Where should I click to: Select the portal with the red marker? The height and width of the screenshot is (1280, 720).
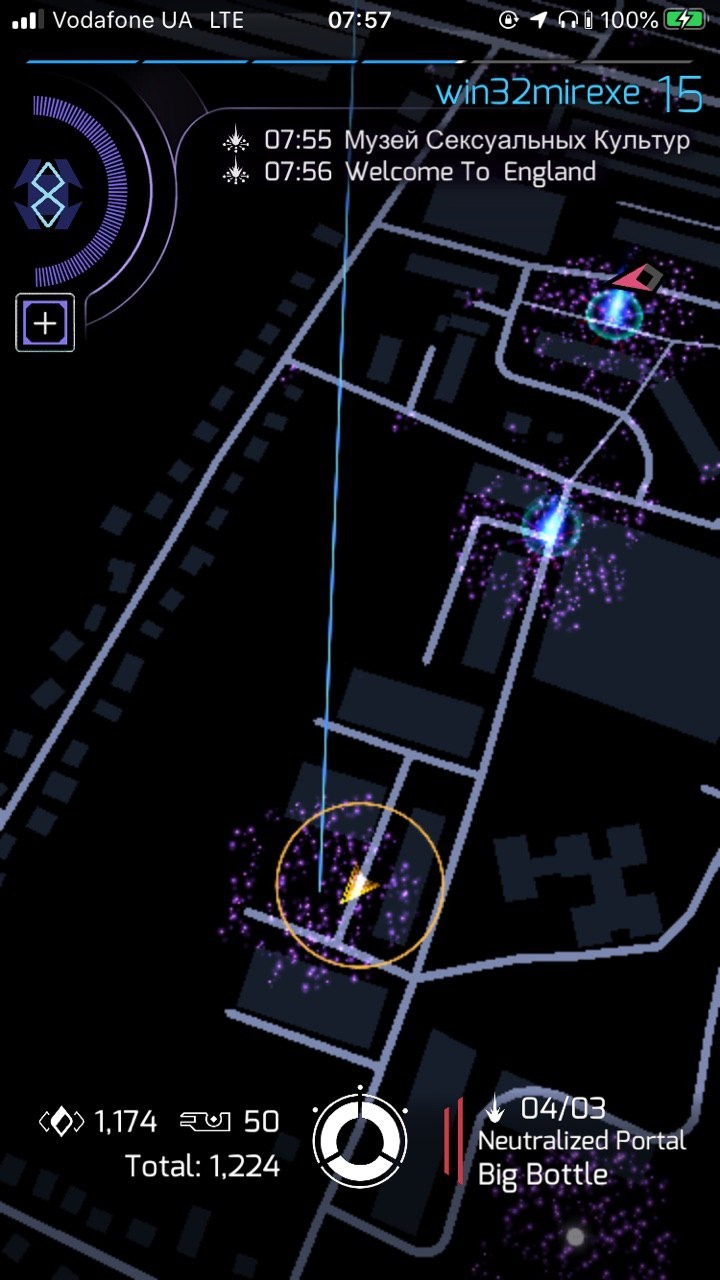tap(613, 312)
